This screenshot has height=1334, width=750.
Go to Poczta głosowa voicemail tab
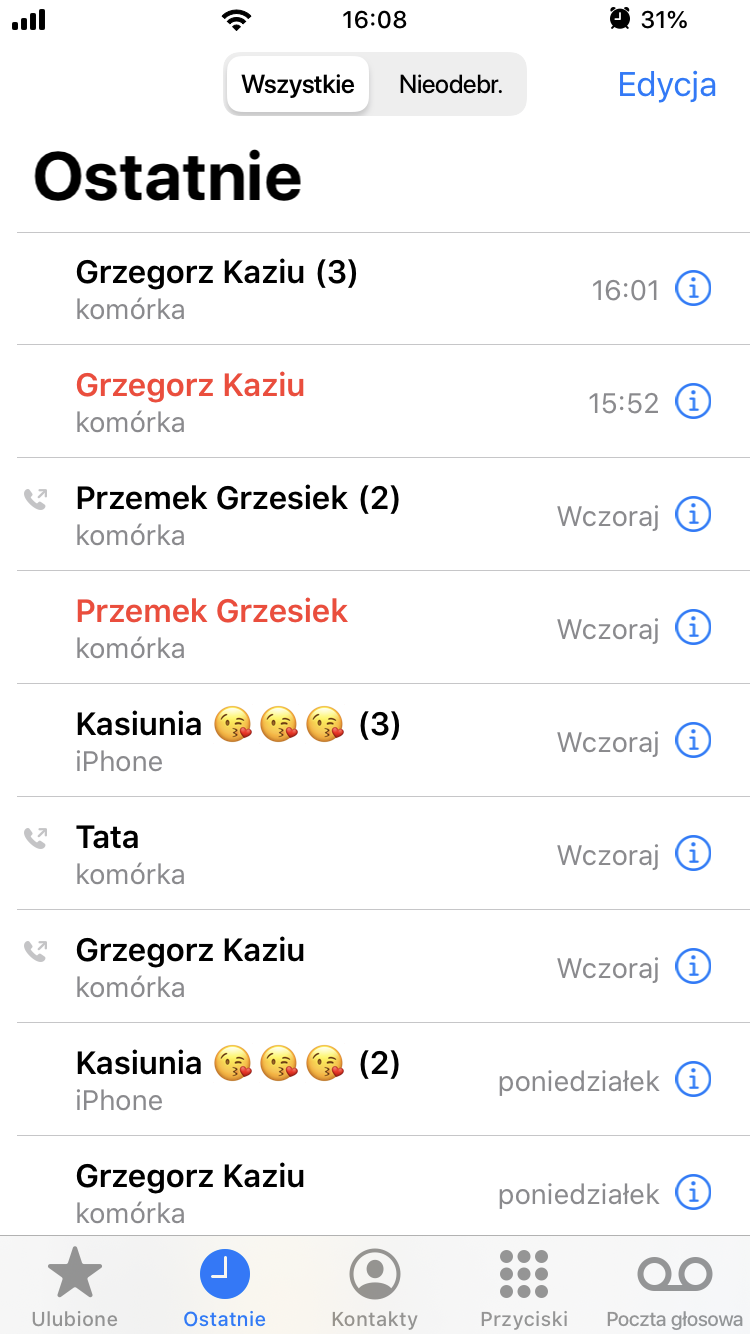pos(675,1288)
